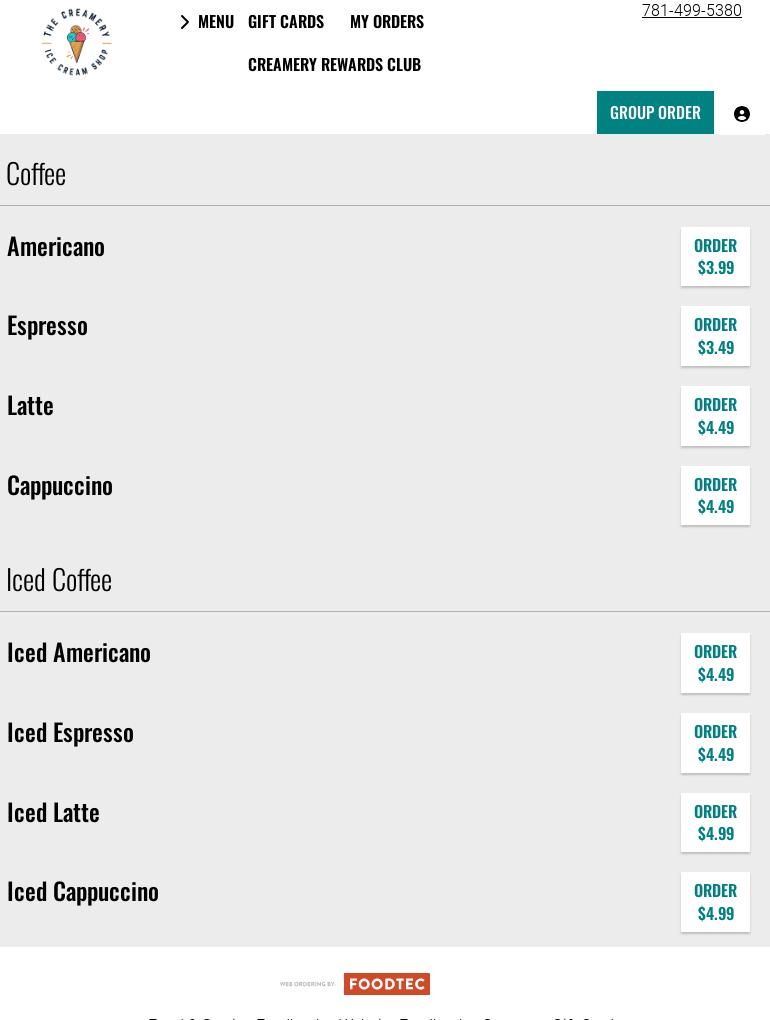Order a Latte for $4.49
The height and width of the screenshot is (1020, 770).
(715, 416)
